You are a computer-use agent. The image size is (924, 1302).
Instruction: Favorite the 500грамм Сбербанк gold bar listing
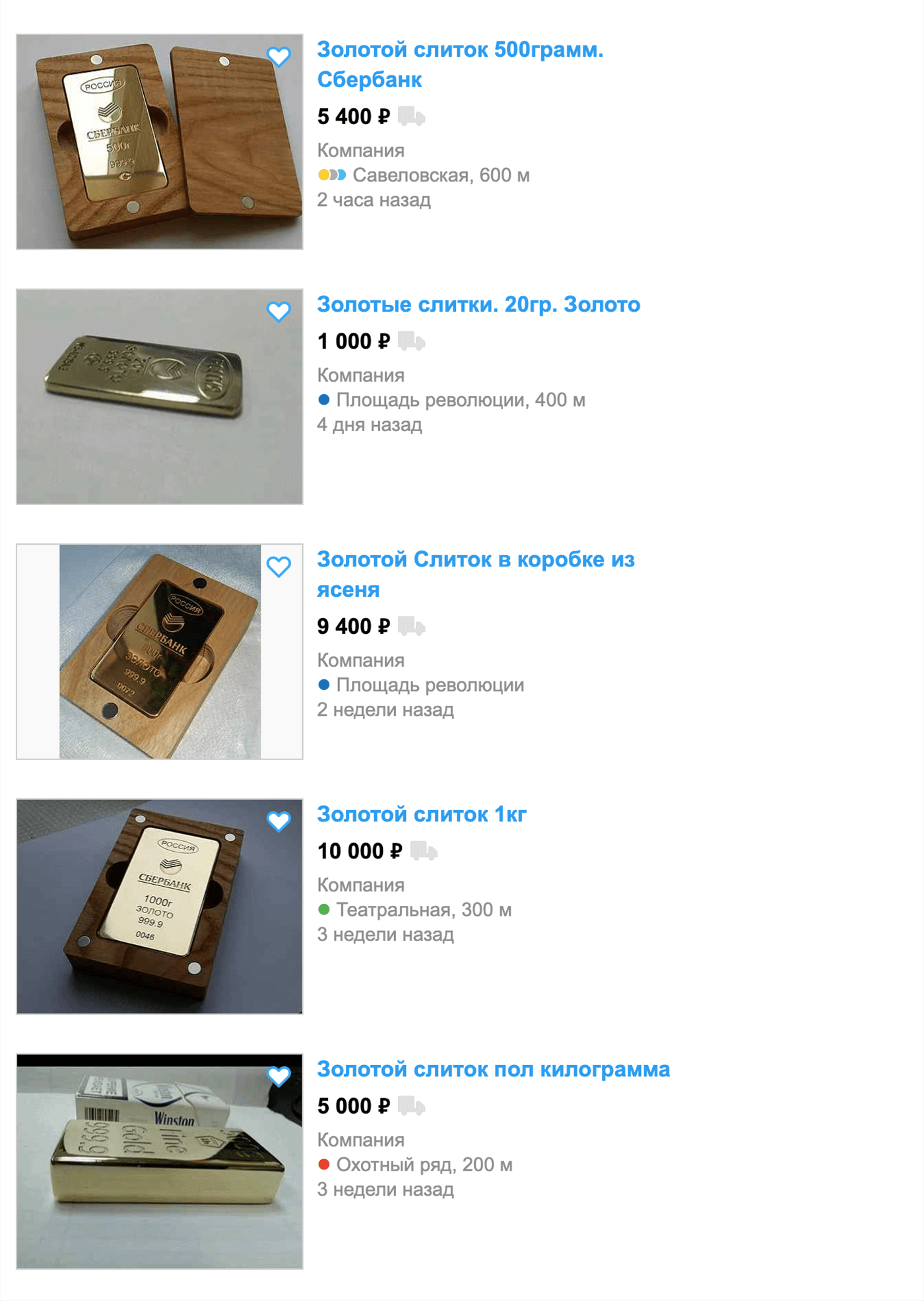click(279, 57)
